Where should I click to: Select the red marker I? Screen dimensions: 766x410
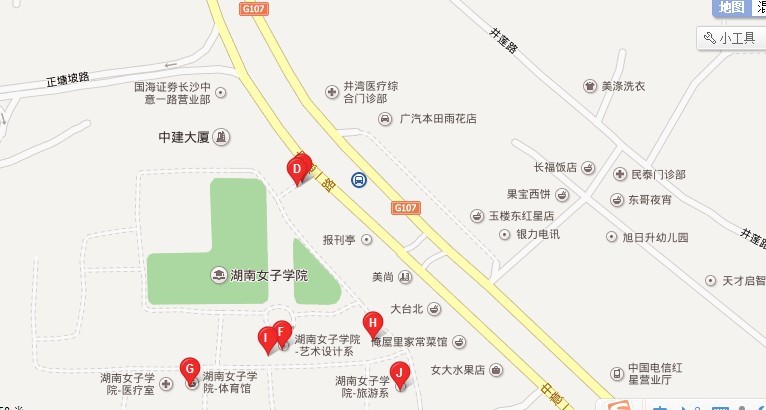(266, 339)
